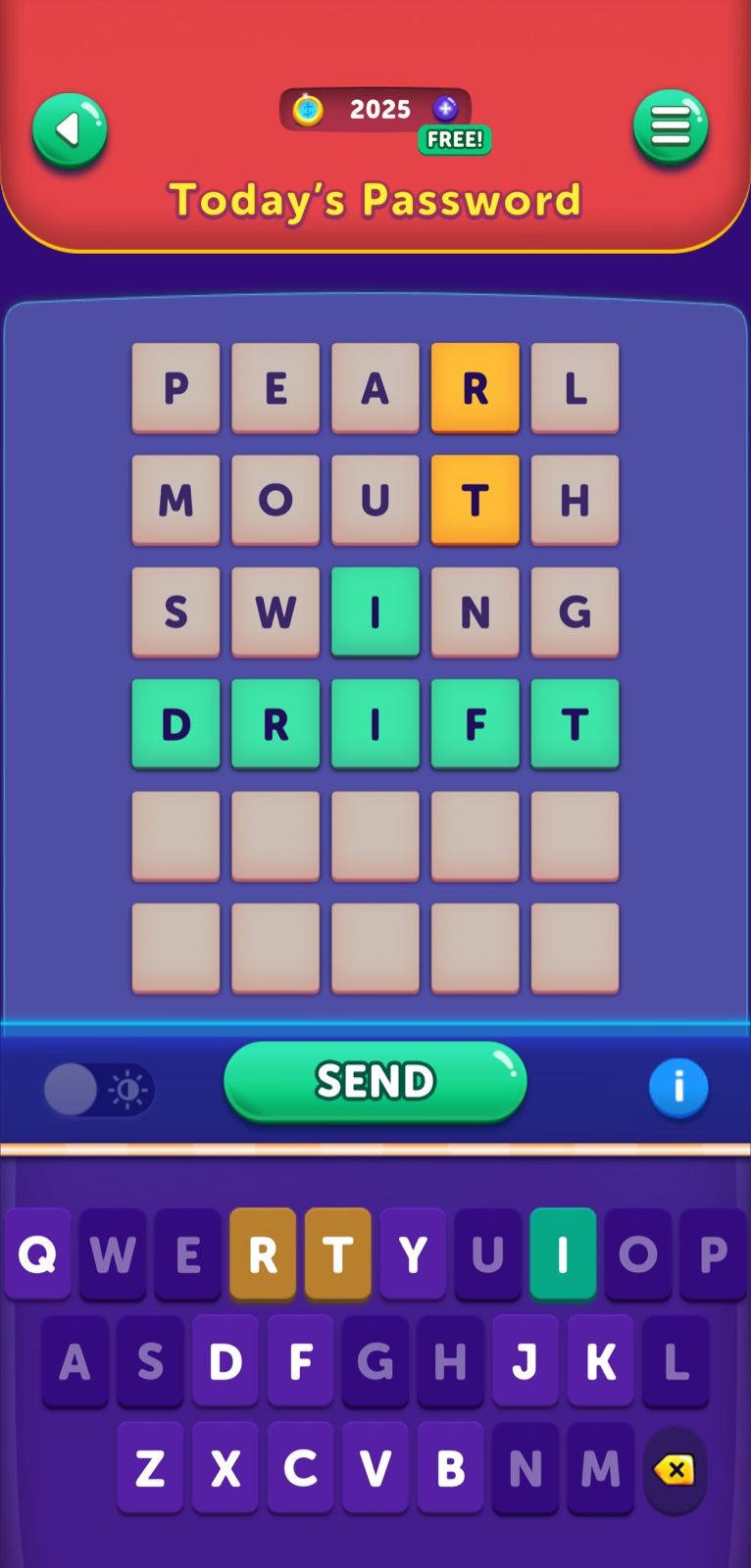
Task: Enter the letter D from keyboard
Action: tap(225, 1361)
